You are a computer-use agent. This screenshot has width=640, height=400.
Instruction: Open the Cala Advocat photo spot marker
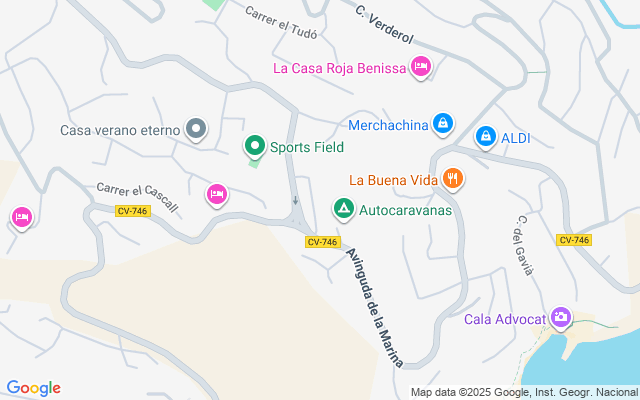[x=560, y=319]
